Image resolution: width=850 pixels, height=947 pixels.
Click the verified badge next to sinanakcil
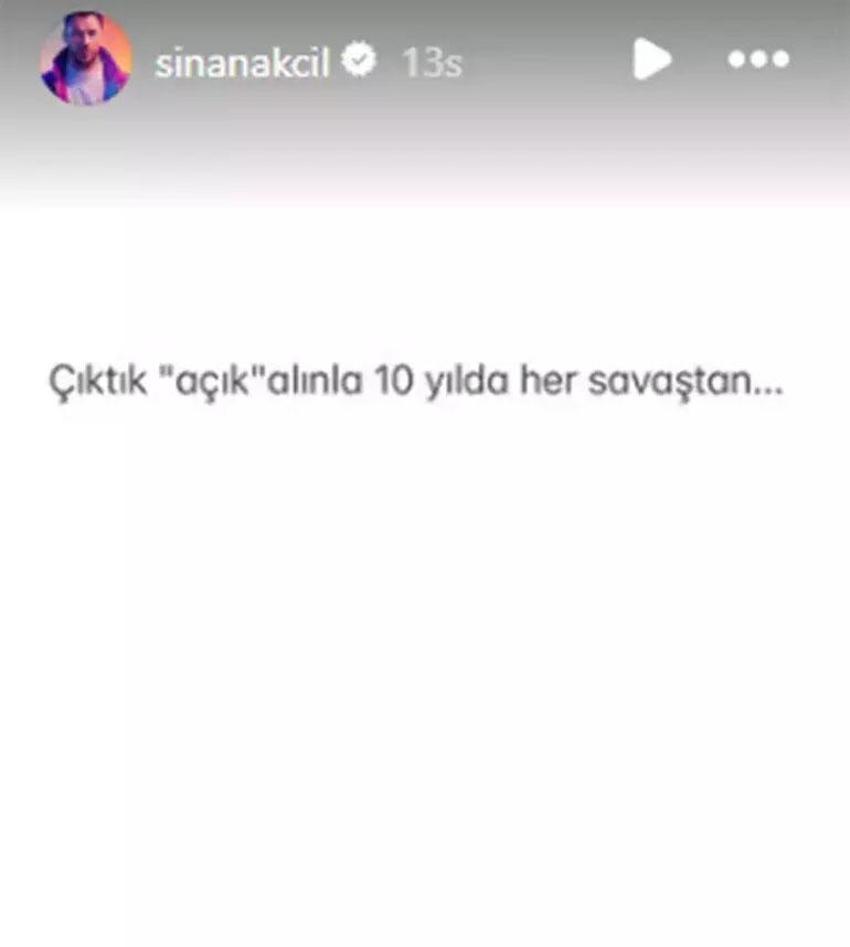click(359, 61)
